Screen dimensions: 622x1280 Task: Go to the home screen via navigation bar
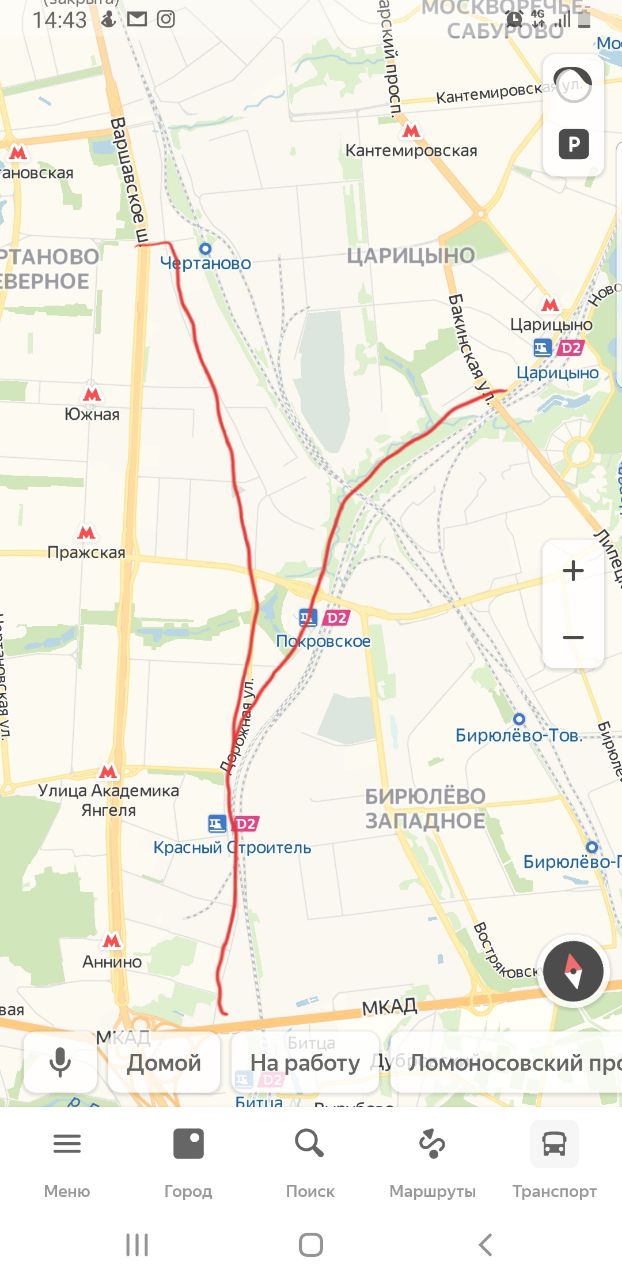pyautogui.click(x=311, y=1245)
